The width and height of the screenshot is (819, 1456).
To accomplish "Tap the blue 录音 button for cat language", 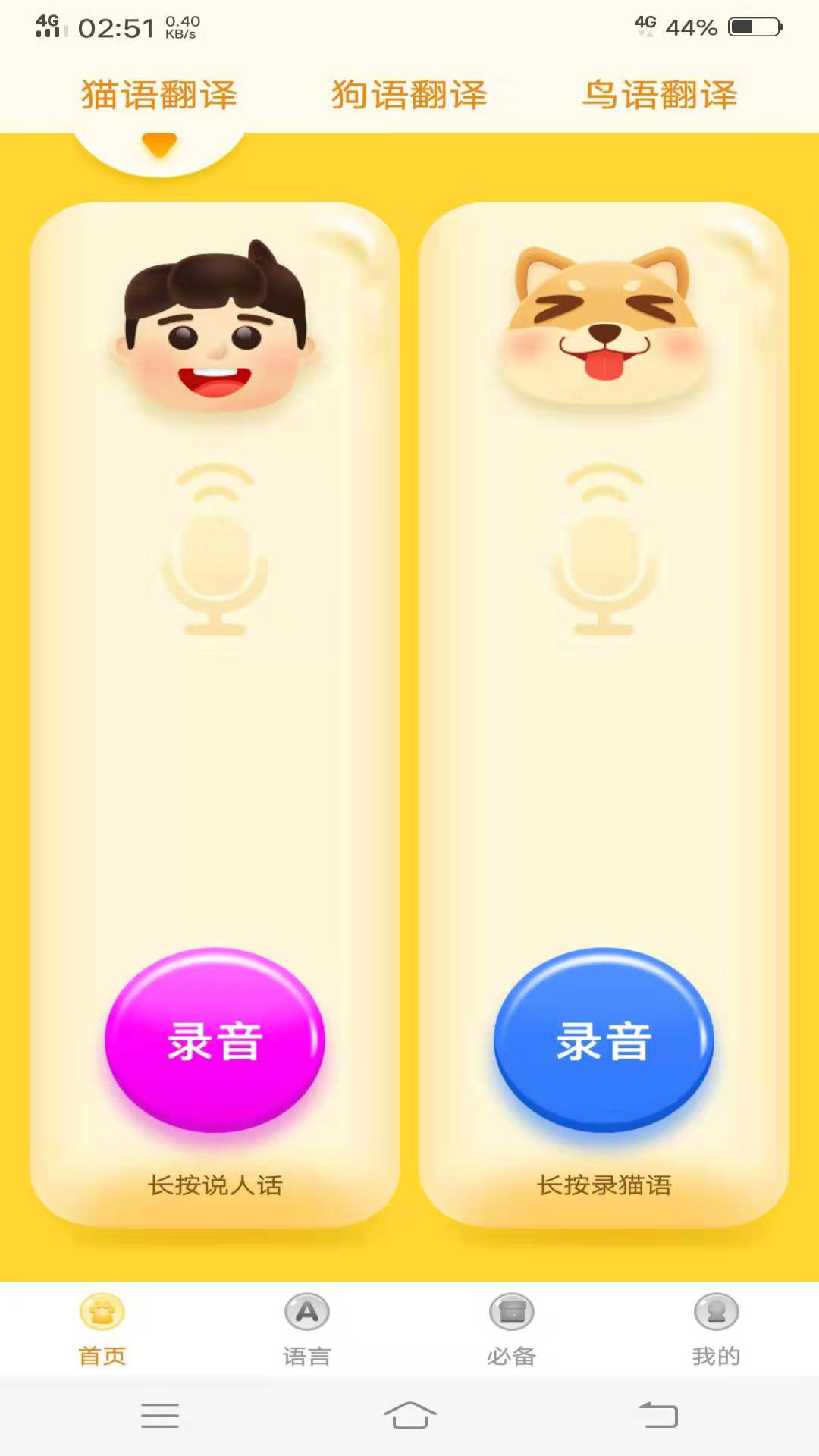I will click(604, 1040).
